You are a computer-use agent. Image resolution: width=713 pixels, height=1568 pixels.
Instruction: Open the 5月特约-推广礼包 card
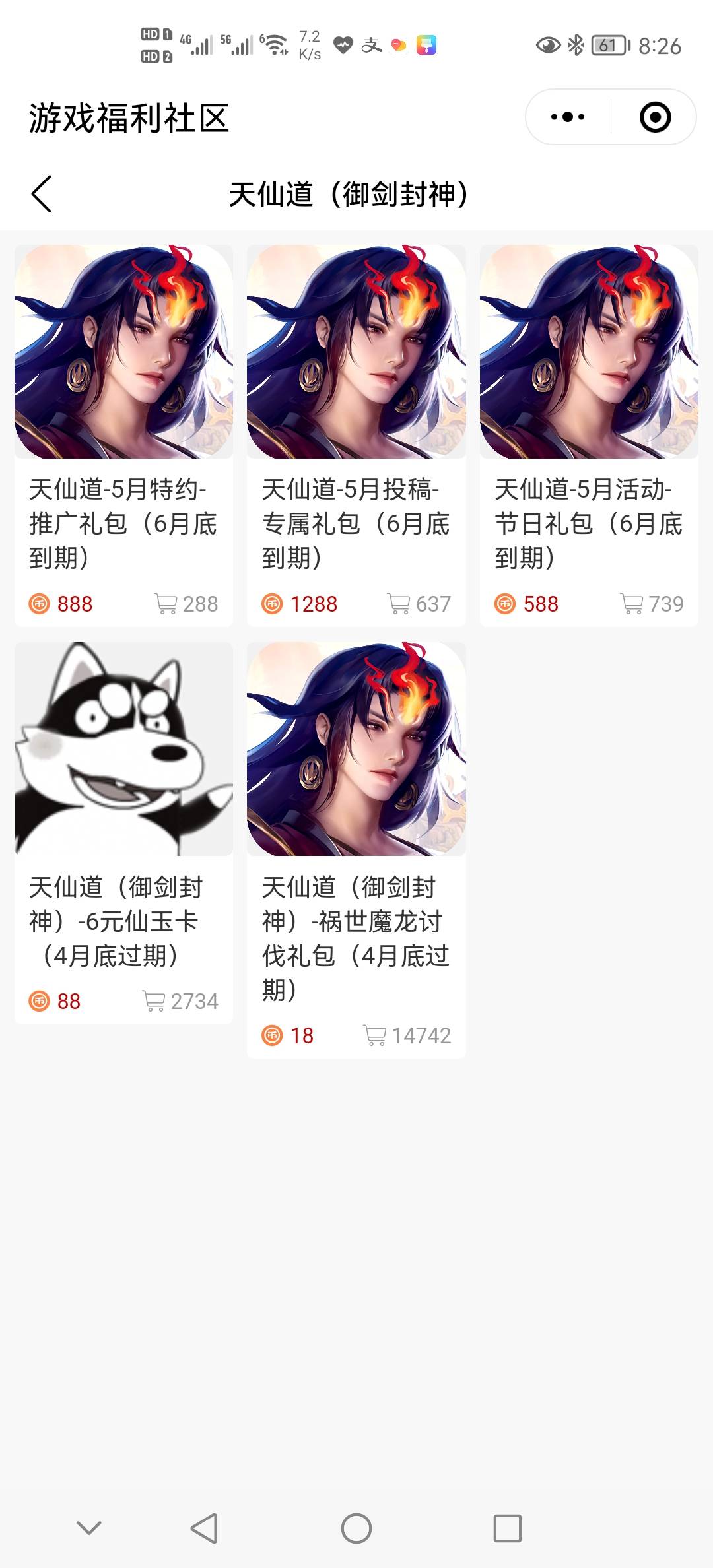pos(123,436)
